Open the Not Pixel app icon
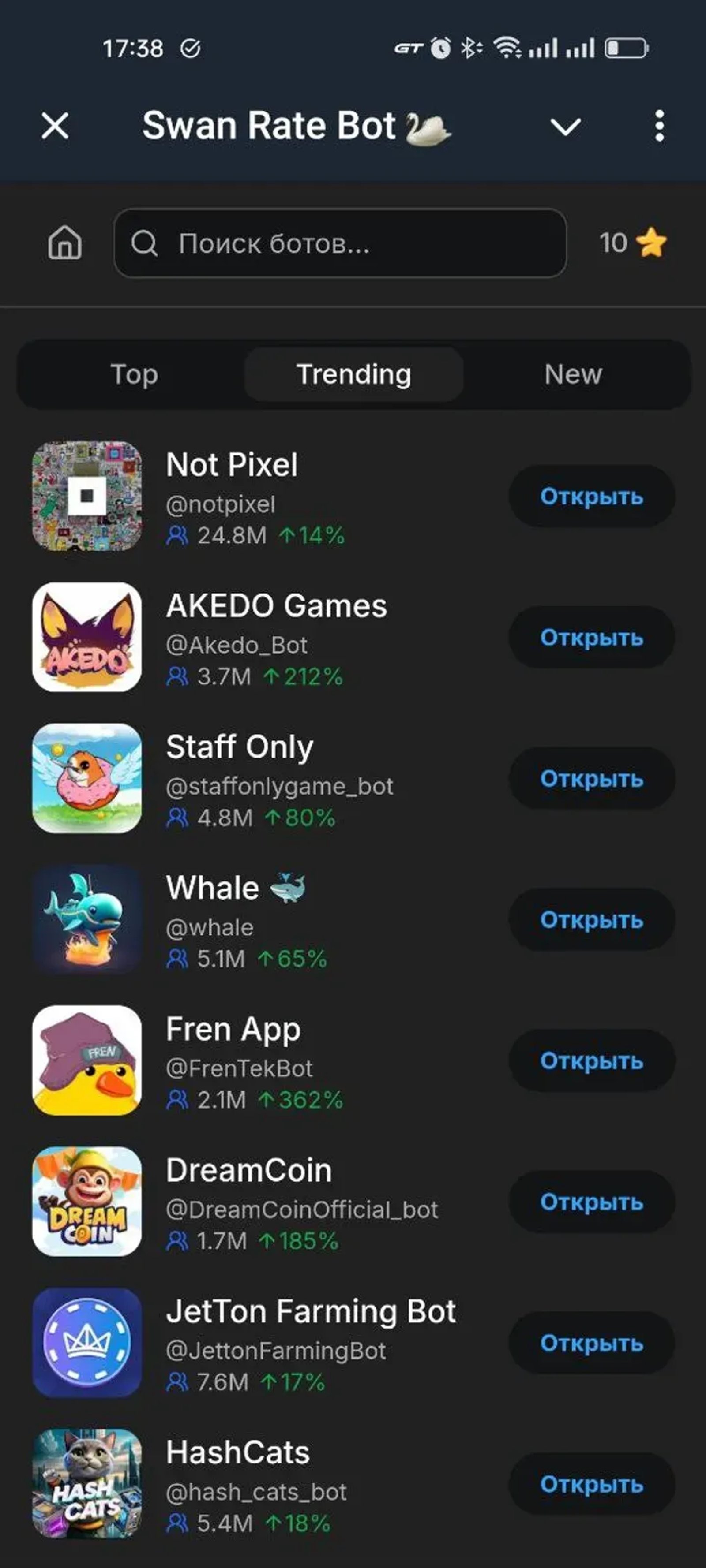This screenshot has height=1568, width=706. click(x=87, y=497)
